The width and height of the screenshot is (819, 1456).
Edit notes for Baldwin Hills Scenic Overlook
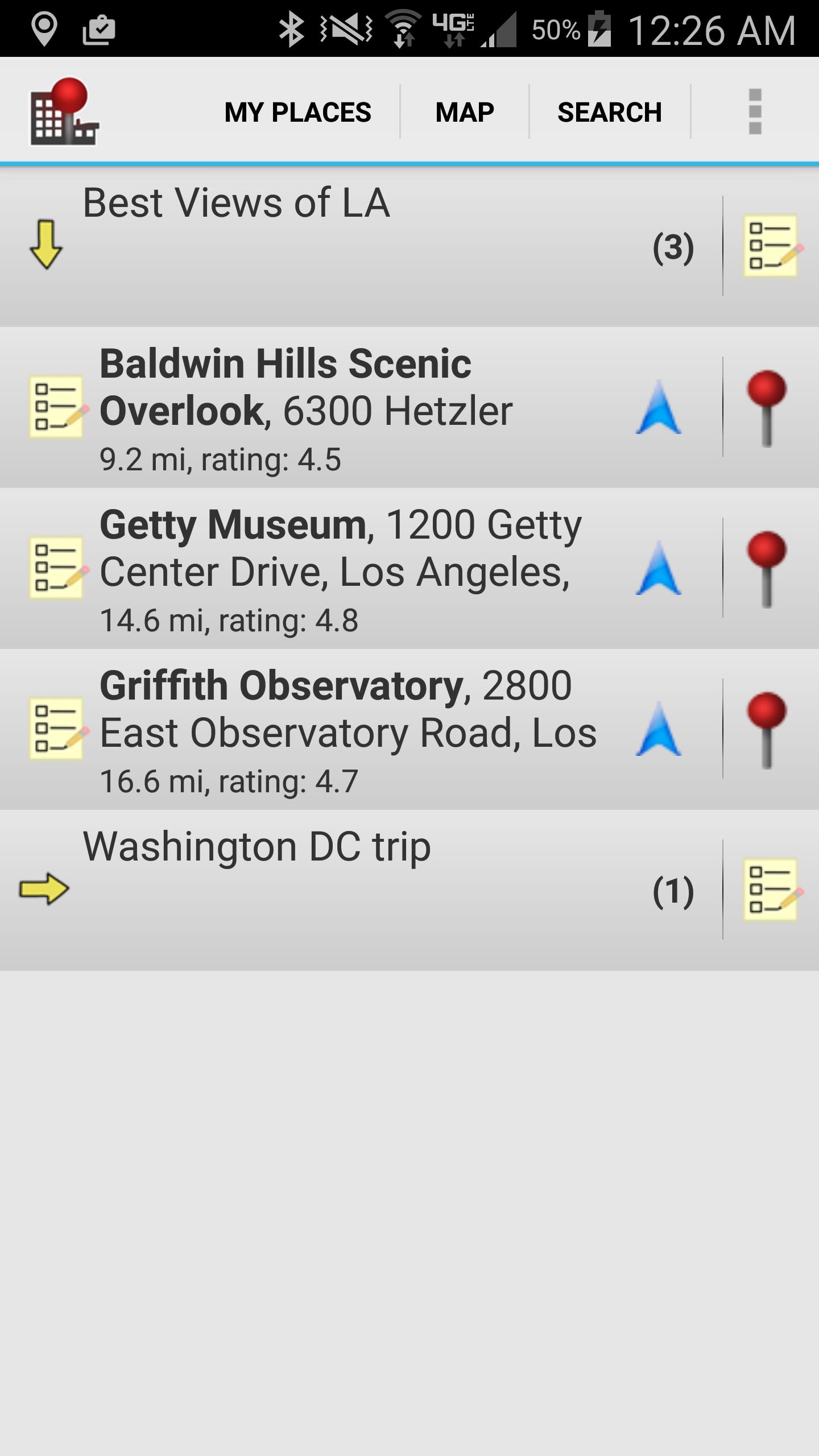click(57, 407)
